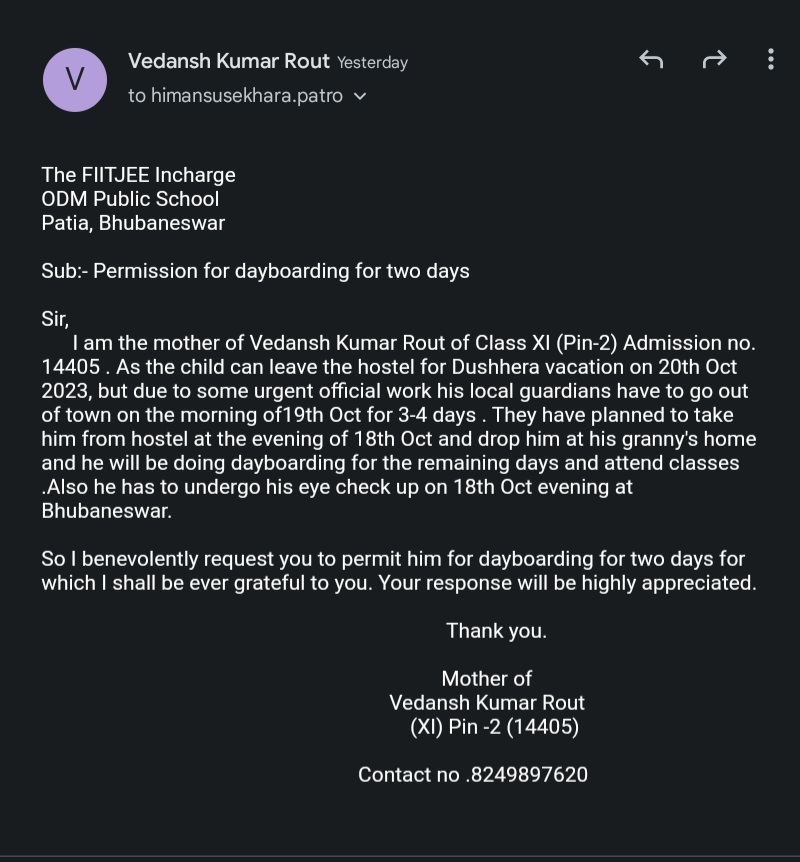Open sender avatar for Vedansh Kumar Rout
This screenshot has height=862, width=800.
[x=75, y=79]
